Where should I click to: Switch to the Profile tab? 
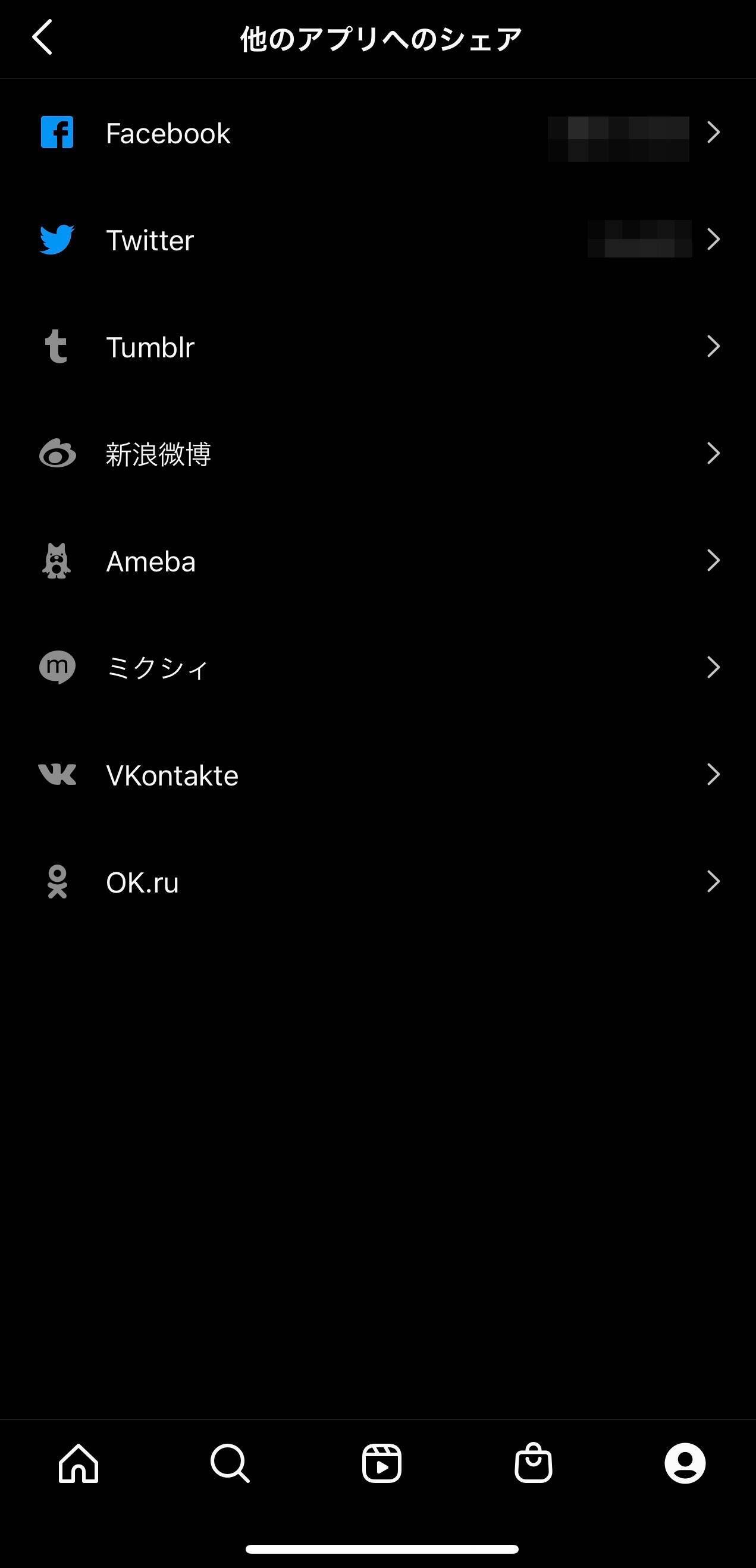point(685,1463)
